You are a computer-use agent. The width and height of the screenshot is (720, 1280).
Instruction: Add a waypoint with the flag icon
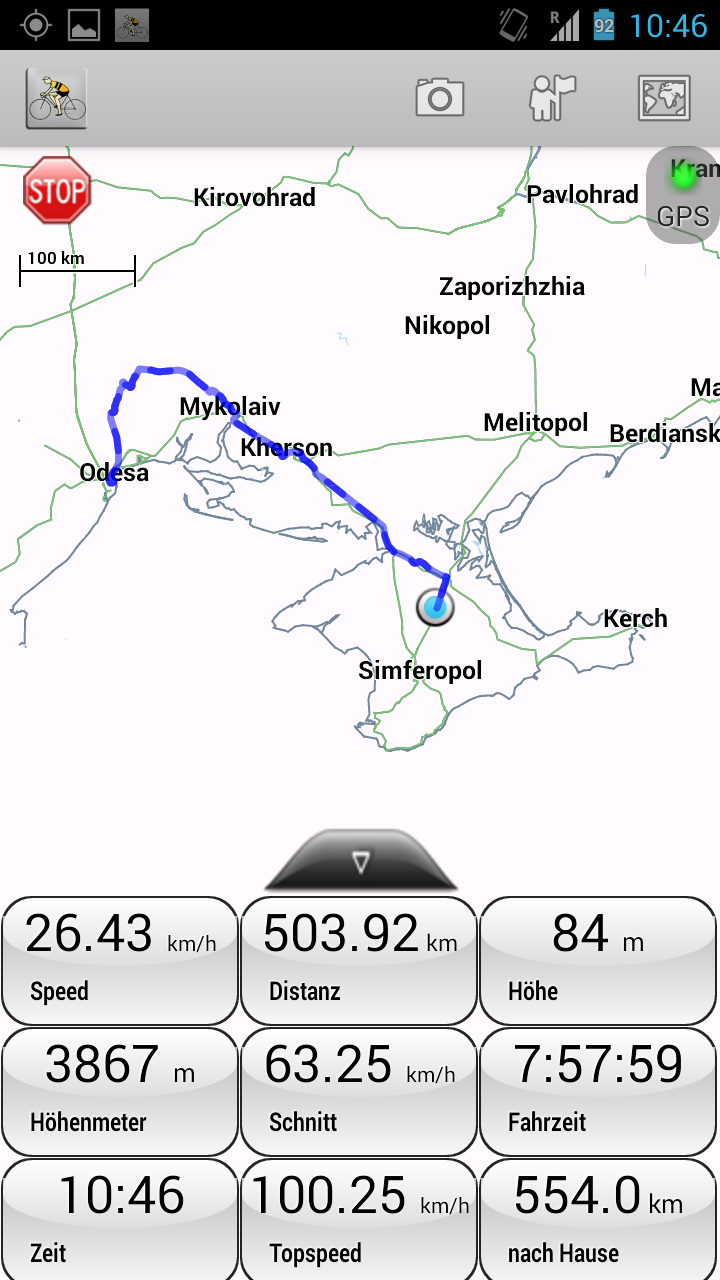pos(553,98)
